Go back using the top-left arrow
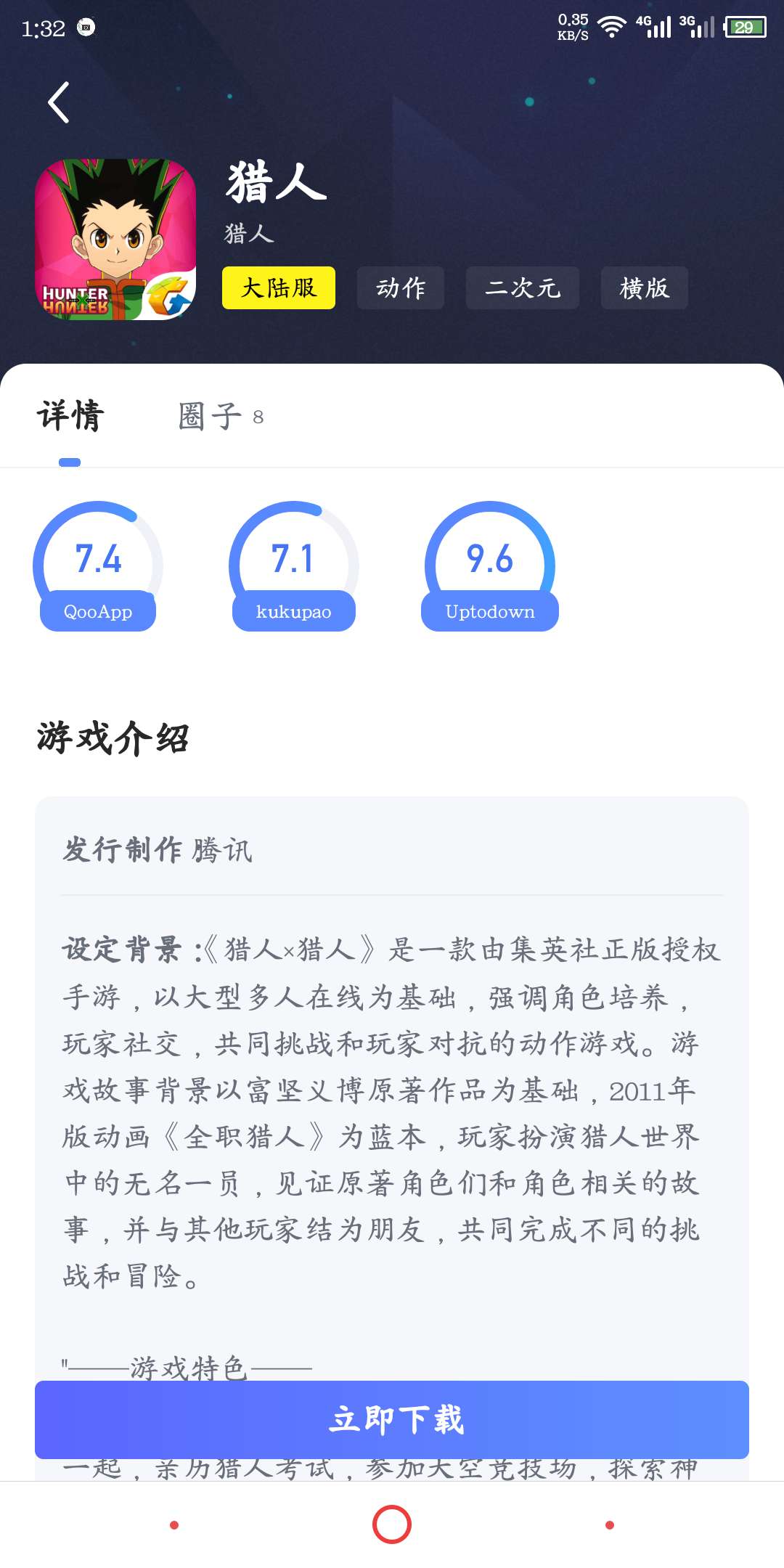This screenshot has height=1568, width=784. coord(58,102)
